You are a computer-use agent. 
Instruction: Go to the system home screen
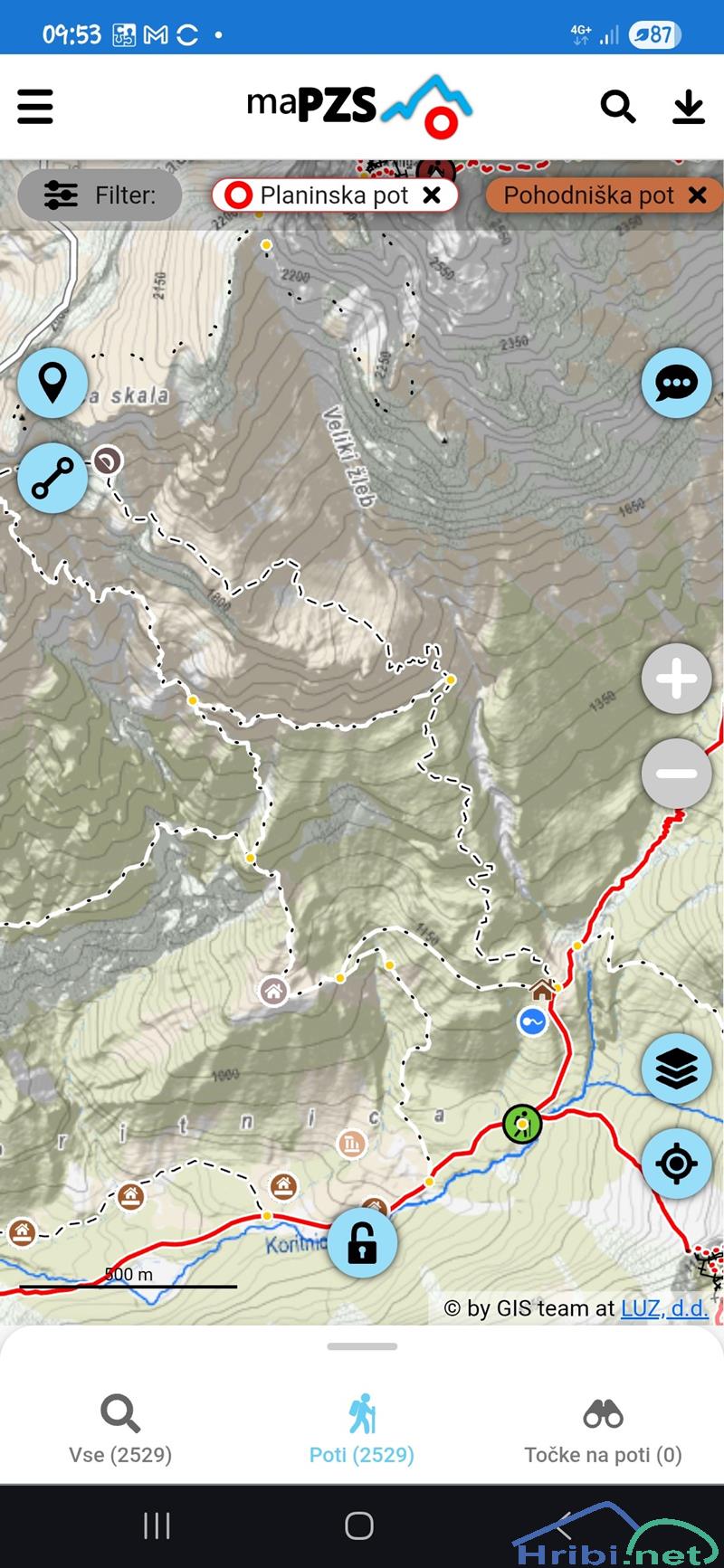pyautogui.click(x=359, y=1525)
